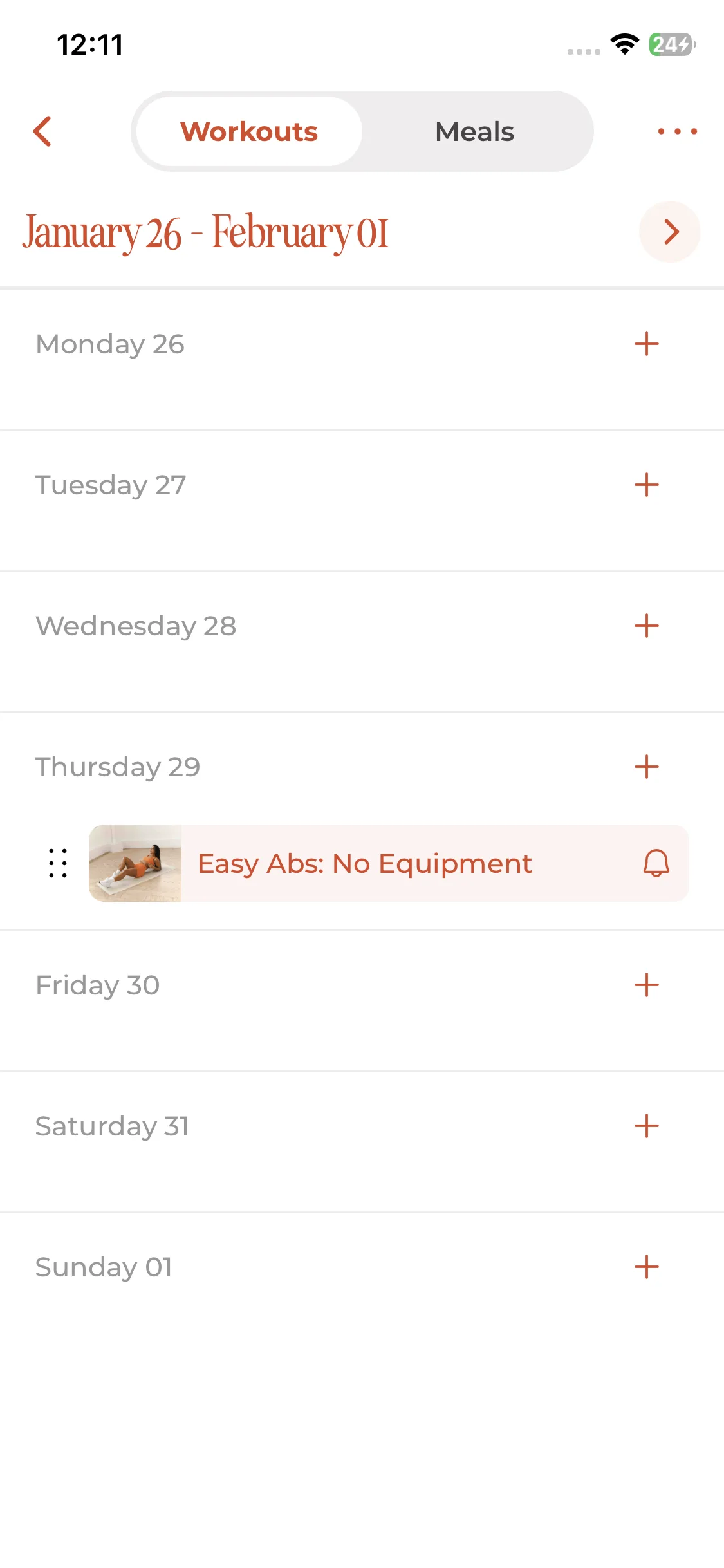Add a workout to Saturday 31
The image size is (724, 1568).
coord(646,1126)
